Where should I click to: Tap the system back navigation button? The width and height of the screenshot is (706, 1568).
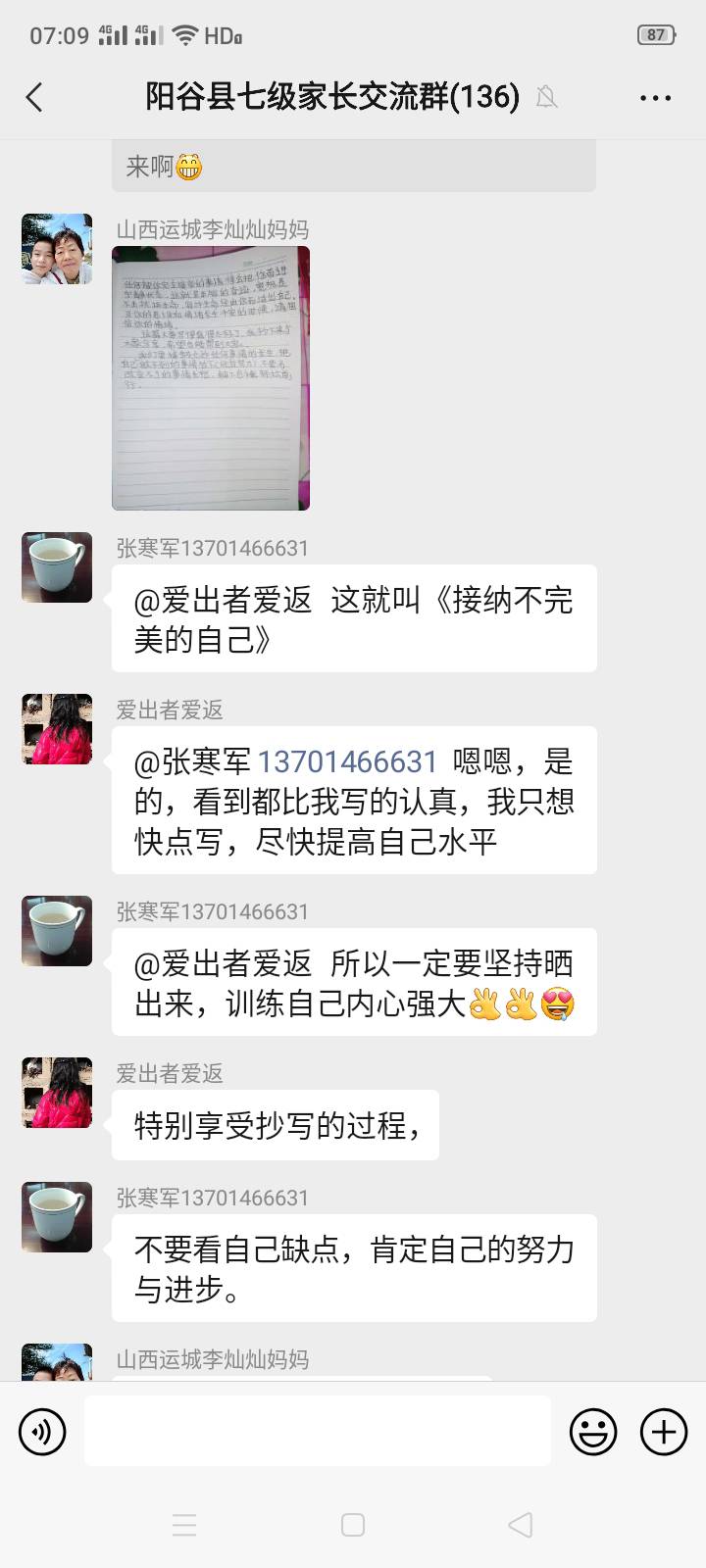click(521, 1525)
